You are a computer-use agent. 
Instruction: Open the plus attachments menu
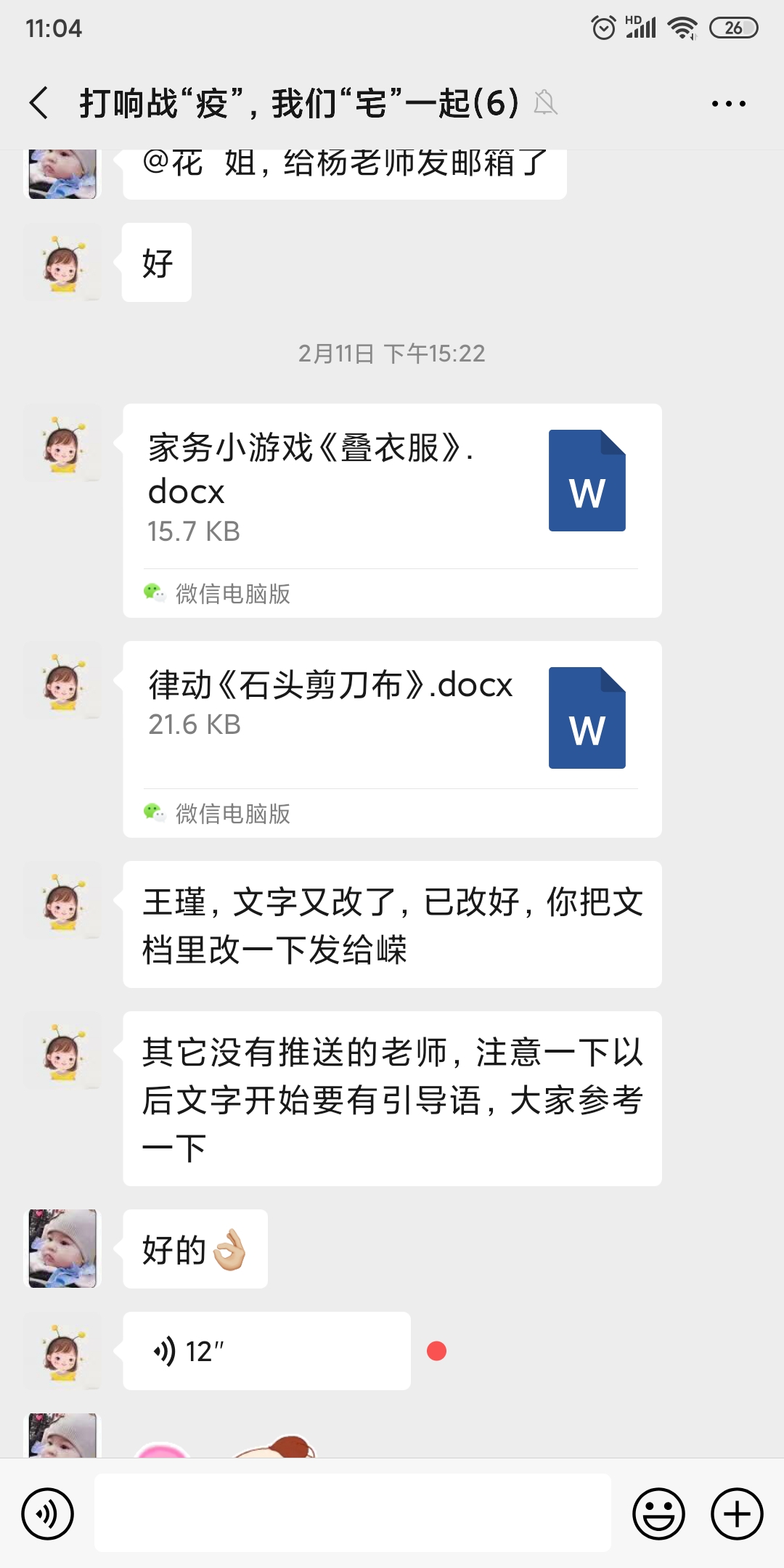[736, 1514]
